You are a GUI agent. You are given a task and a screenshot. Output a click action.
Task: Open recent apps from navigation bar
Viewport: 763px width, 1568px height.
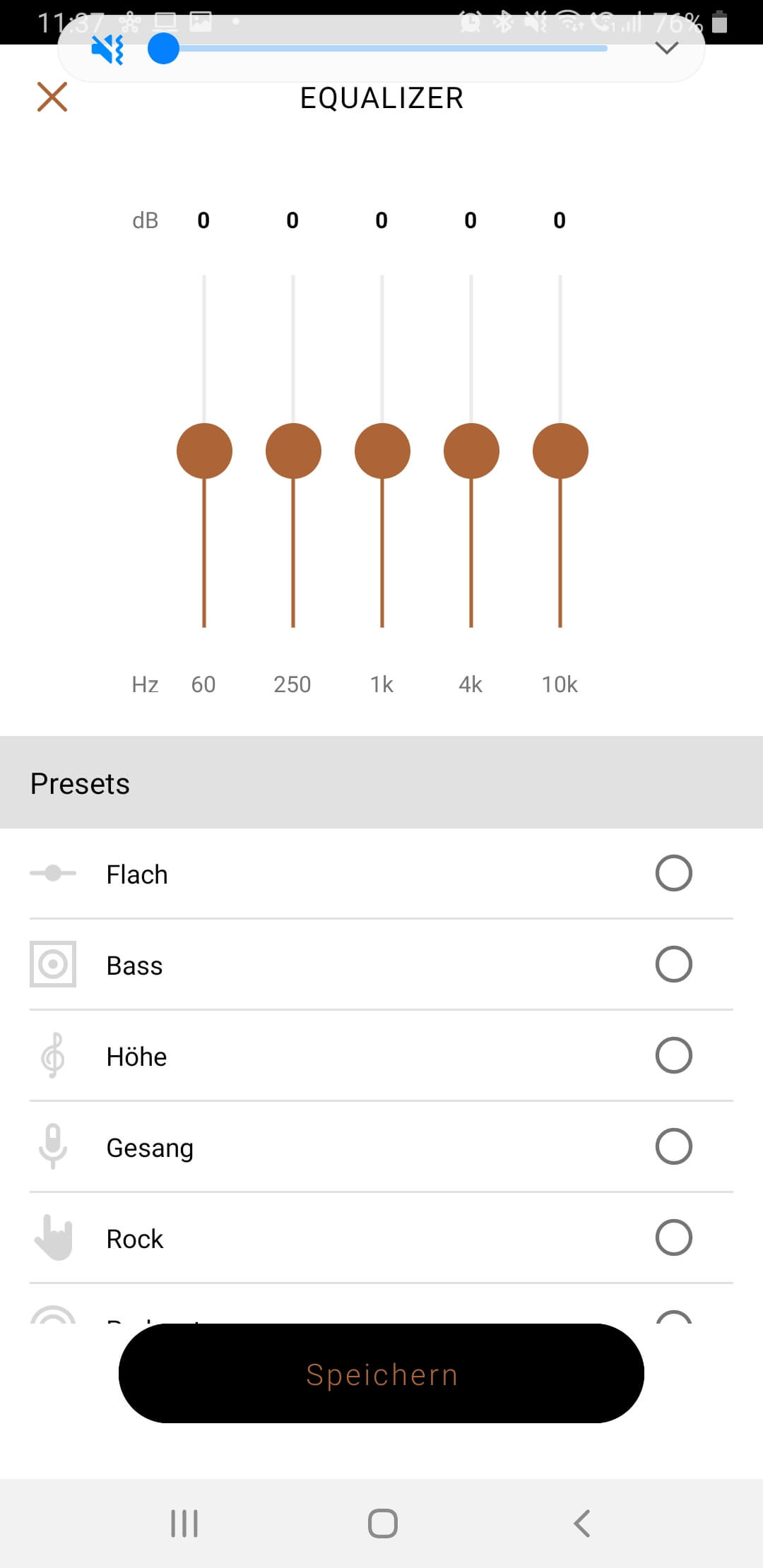184,1524
